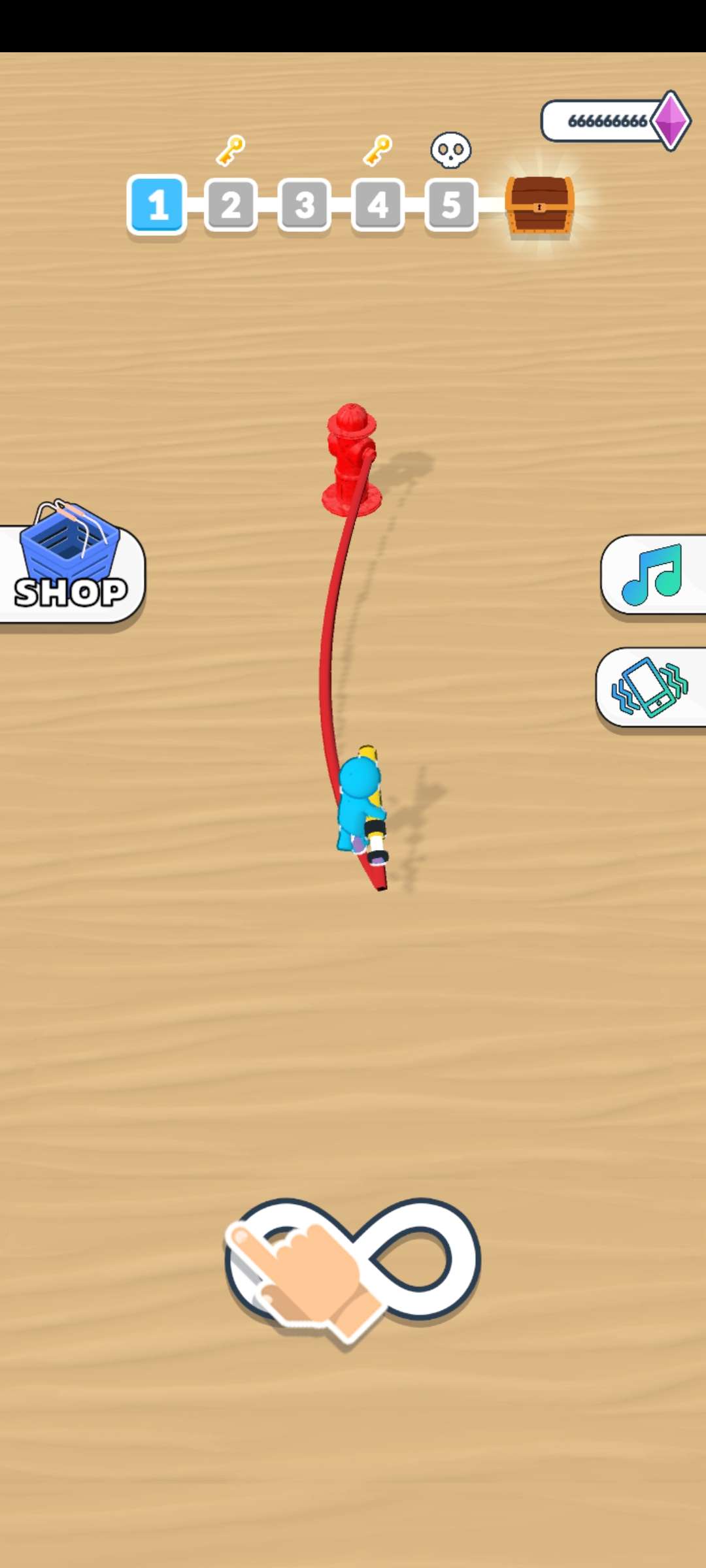Screen dimensions: 706x1568
Task: Toggle the phone vibration button
Action: 651,687
